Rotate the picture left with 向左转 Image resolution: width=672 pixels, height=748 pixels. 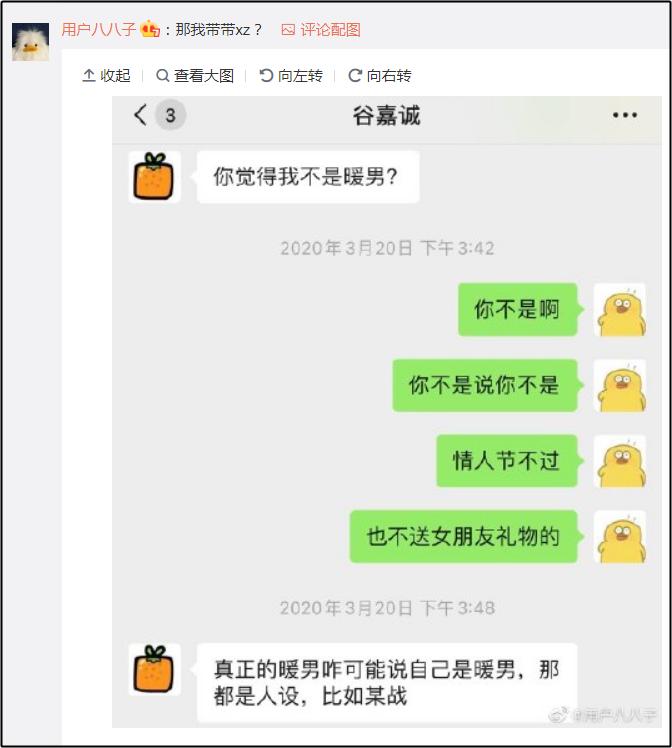(x=291, y=76)
